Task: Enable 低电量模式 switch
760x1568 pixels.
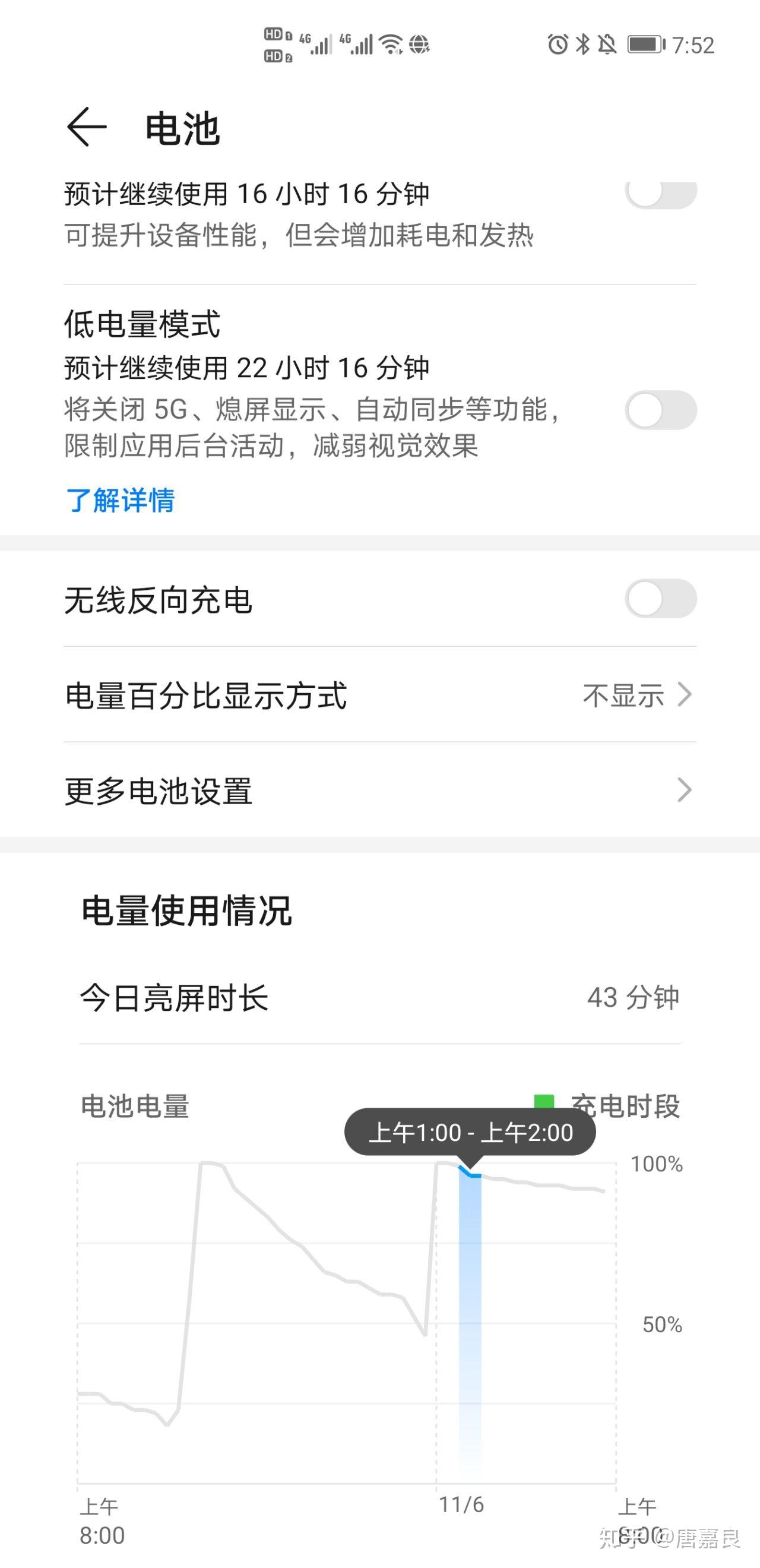Action: pyautogui.click(x=660, y=410)
